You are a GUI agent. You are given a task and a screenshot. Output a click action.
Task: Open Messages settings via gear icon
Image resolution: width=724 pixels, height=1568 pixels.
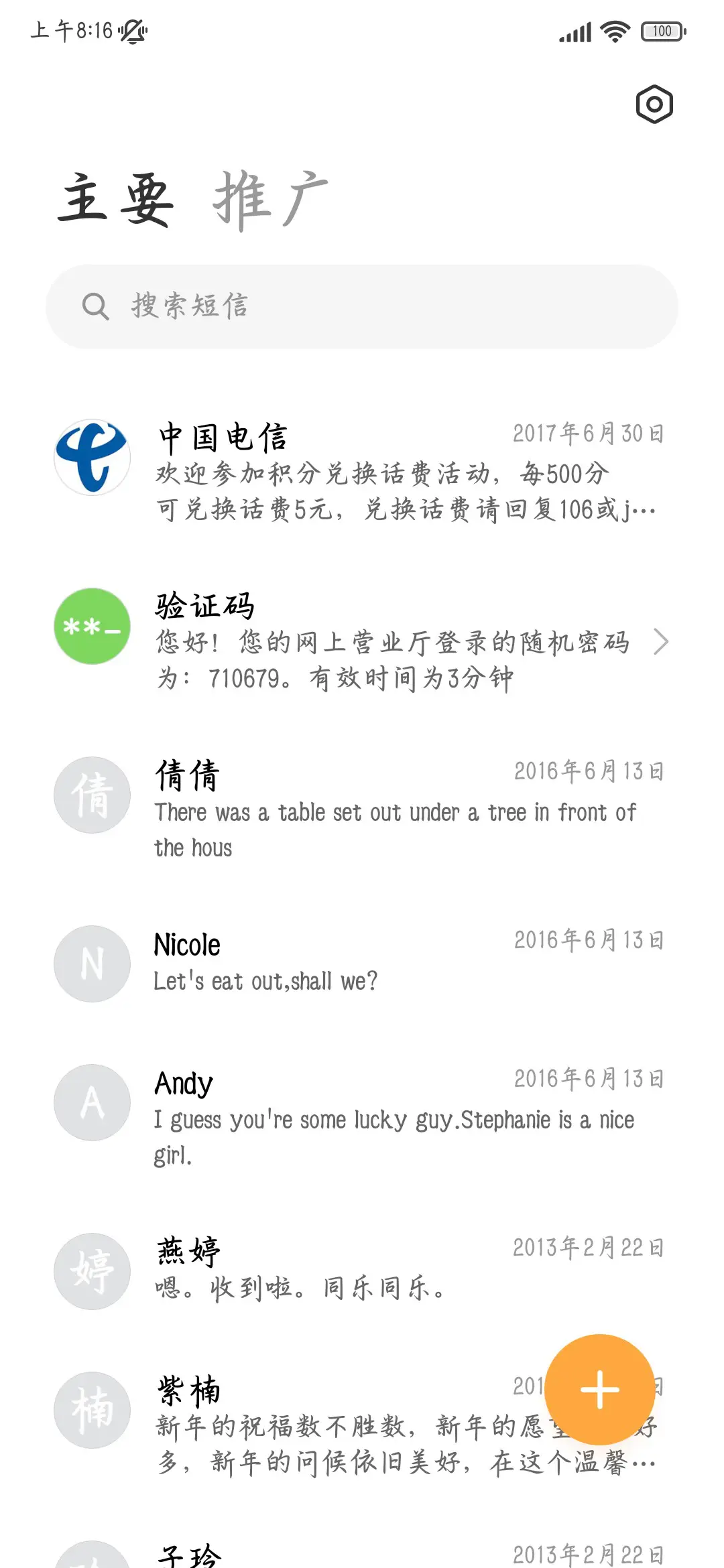point(653,105)
